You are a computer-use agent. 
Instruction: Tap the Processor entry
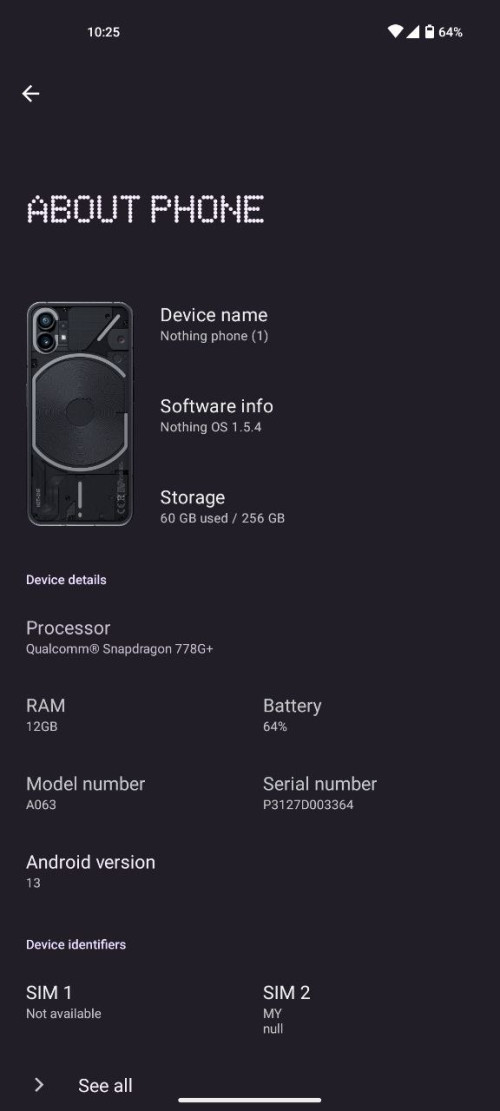pyautogui.click(x=120, y=638)
